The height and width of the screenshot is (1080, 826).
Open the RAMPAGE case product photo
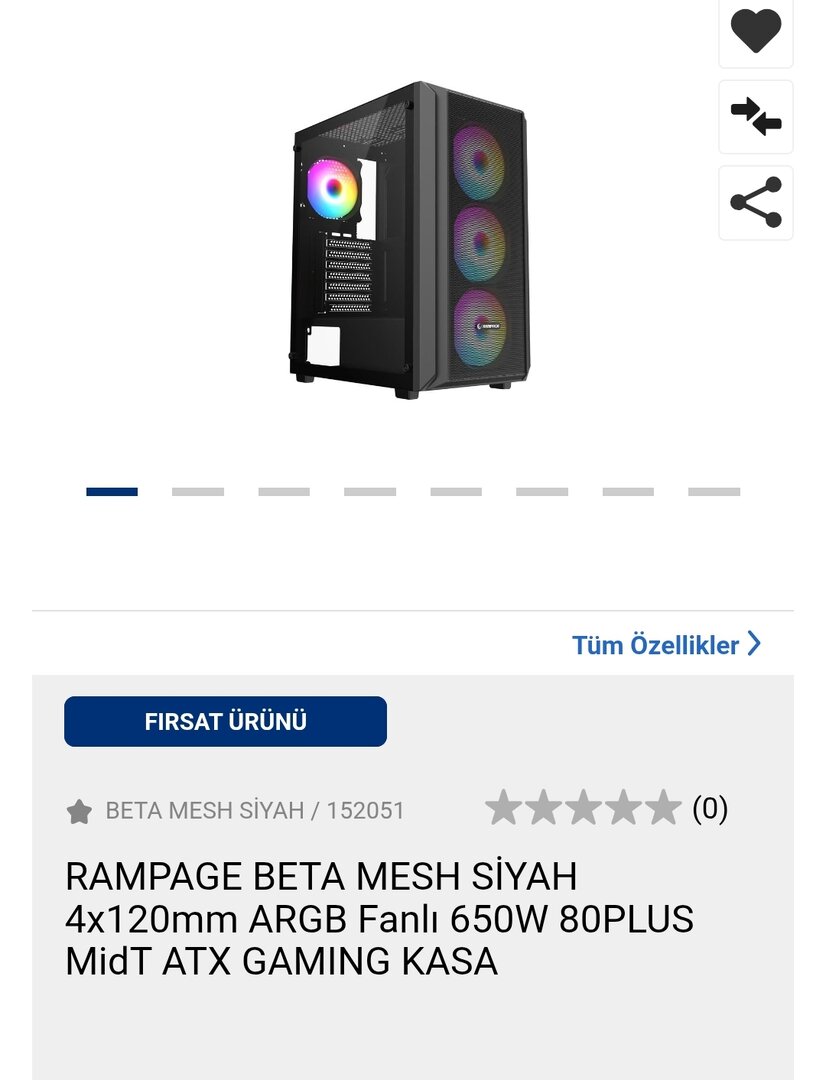pyautogui.click(x=410, y=240)
